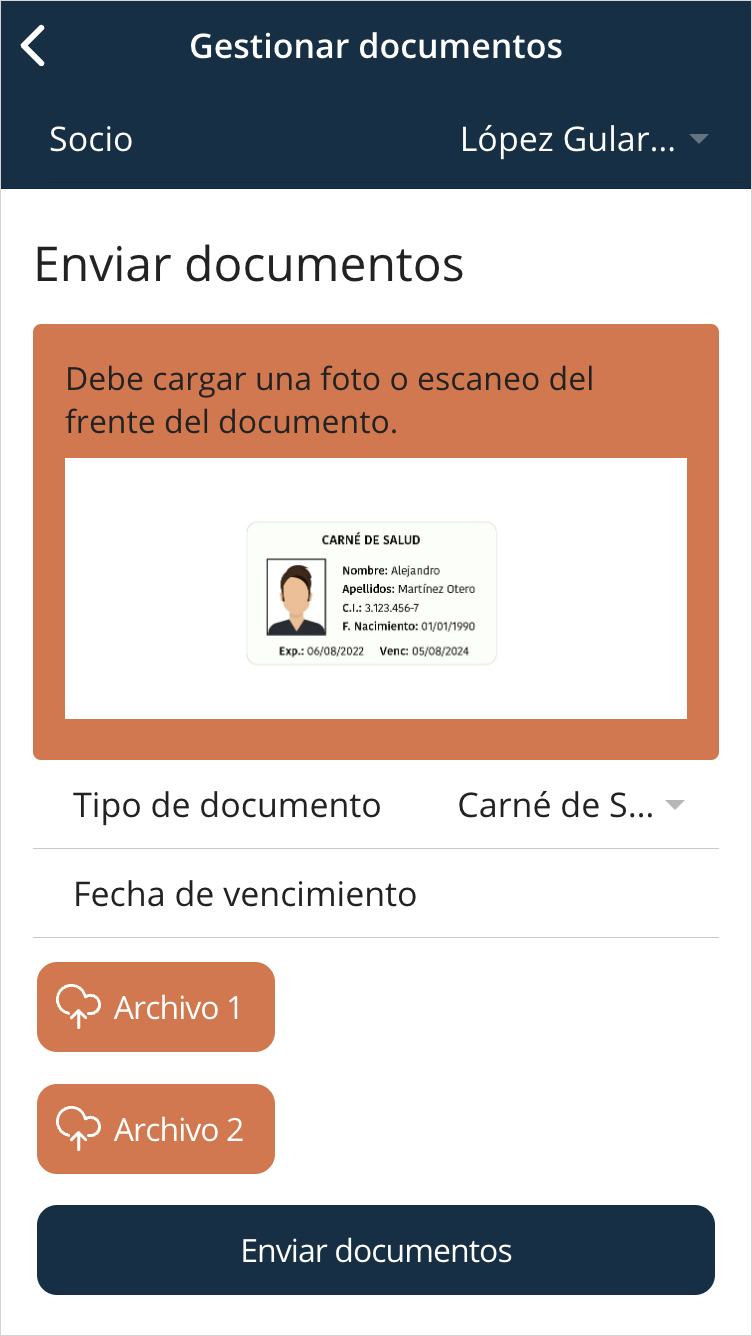Screen dimensions: 752x1336
Task: Upload a file with the Archivo 2 button
Action: tap(156, 1129)
